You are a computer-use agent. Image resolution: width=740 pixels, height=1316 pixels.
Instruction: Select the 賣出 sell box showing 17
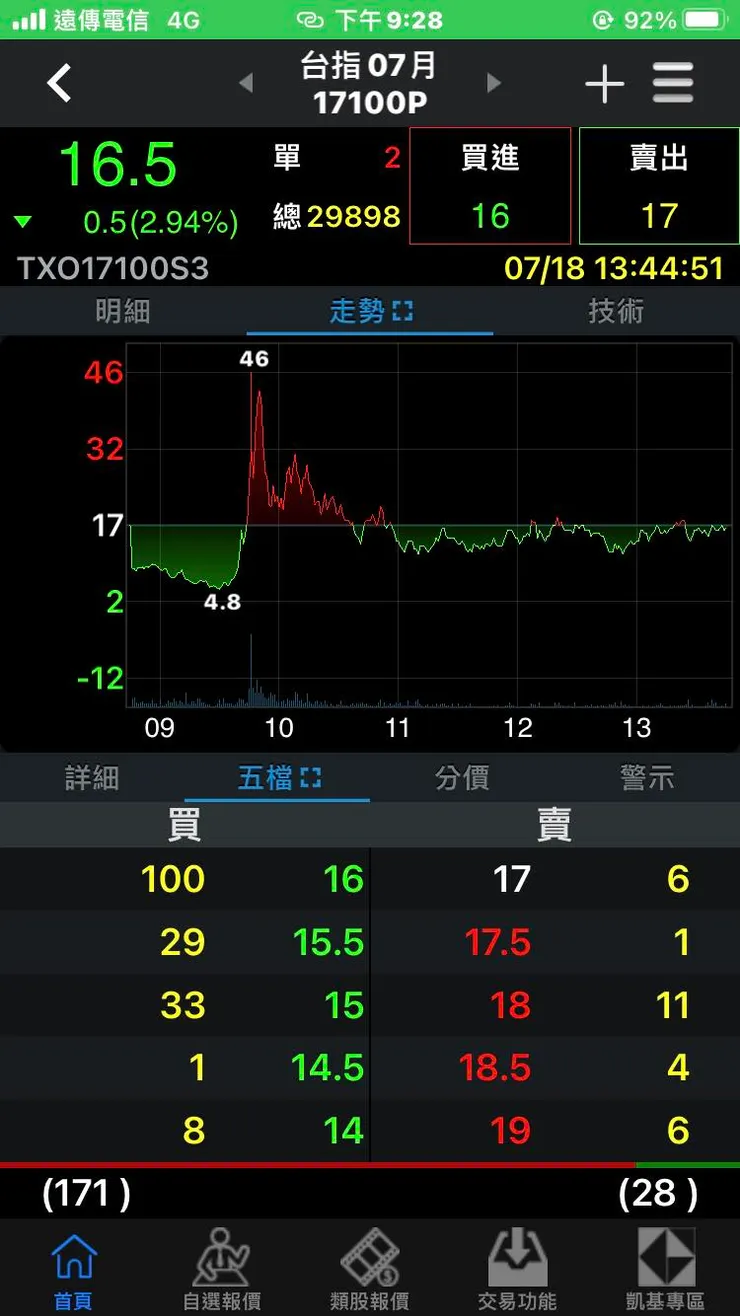coord(657,186)
